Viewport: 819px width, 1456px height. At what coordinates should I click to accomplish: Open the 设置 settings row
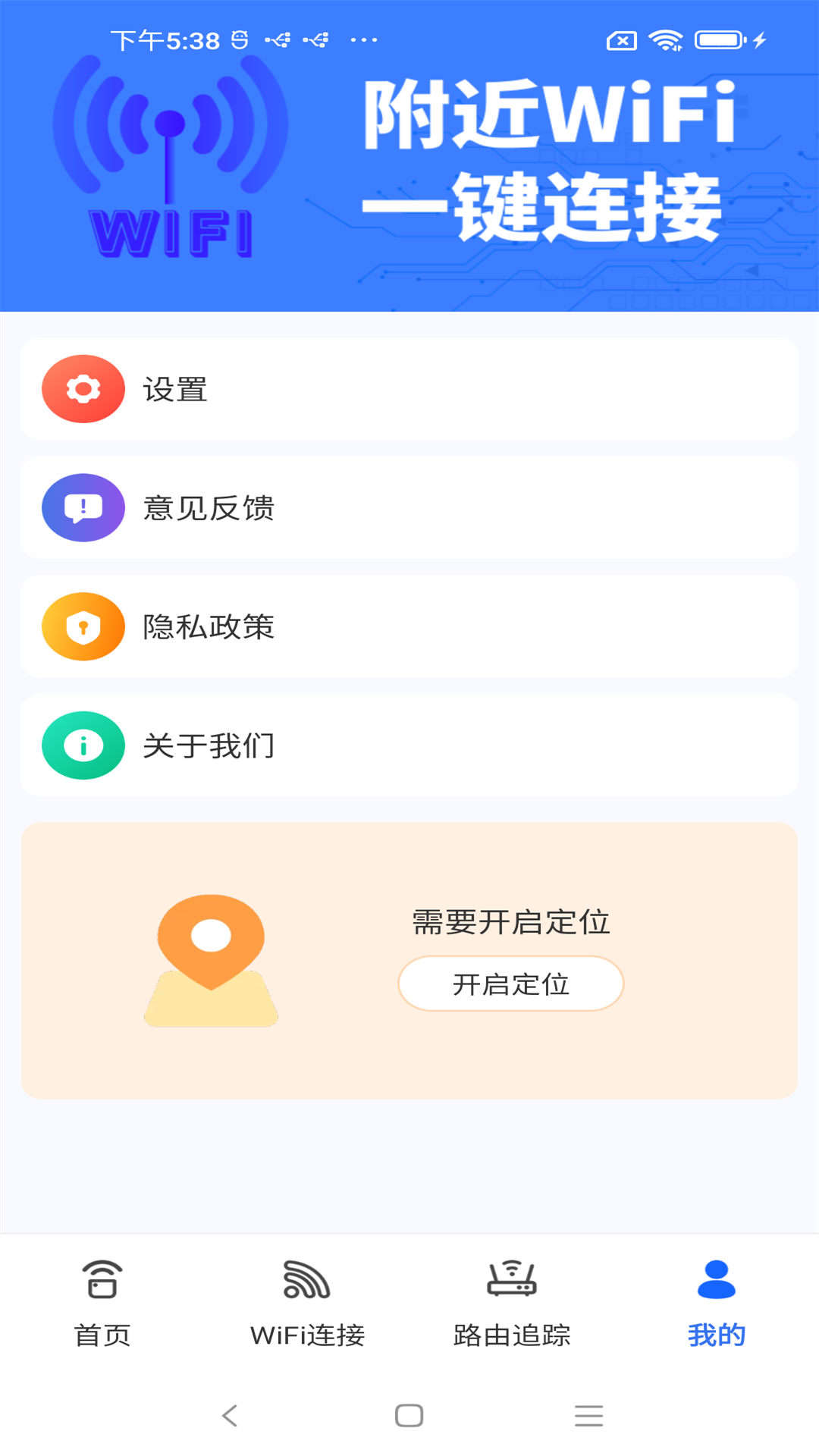coord(409,389)
